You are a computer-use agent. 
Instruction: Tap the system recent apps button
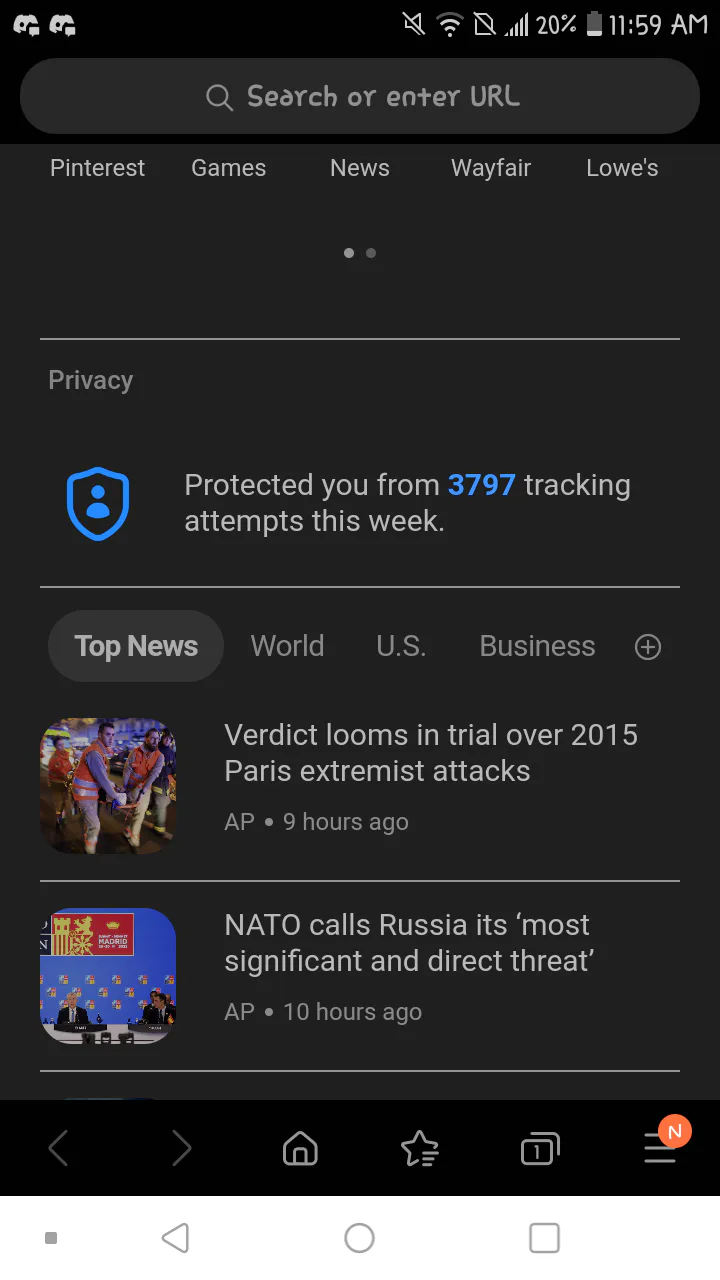pos(544,1238)
